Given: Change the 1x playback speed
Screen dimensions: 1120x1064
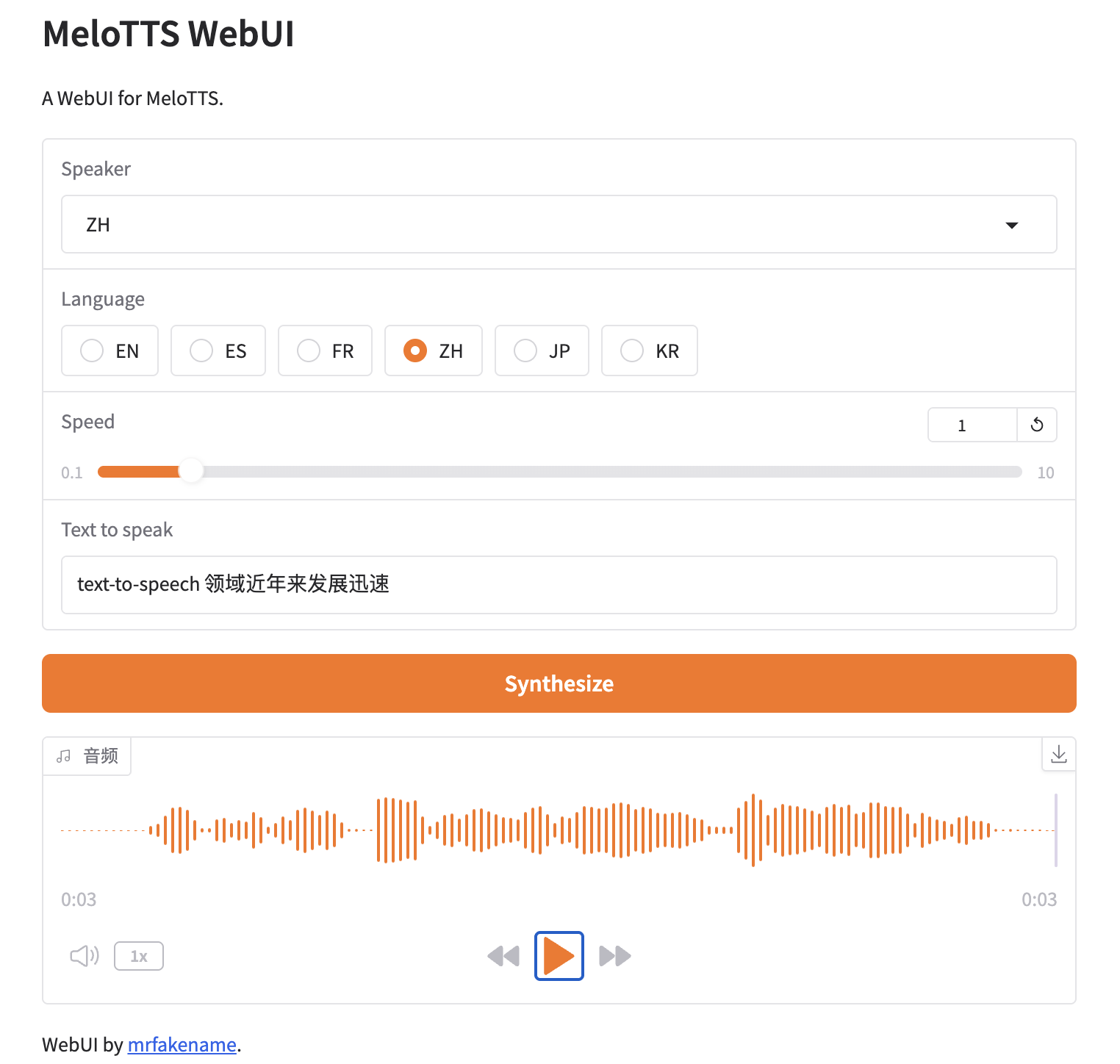Looking at the screenshot, I should (x=139, y=956).
